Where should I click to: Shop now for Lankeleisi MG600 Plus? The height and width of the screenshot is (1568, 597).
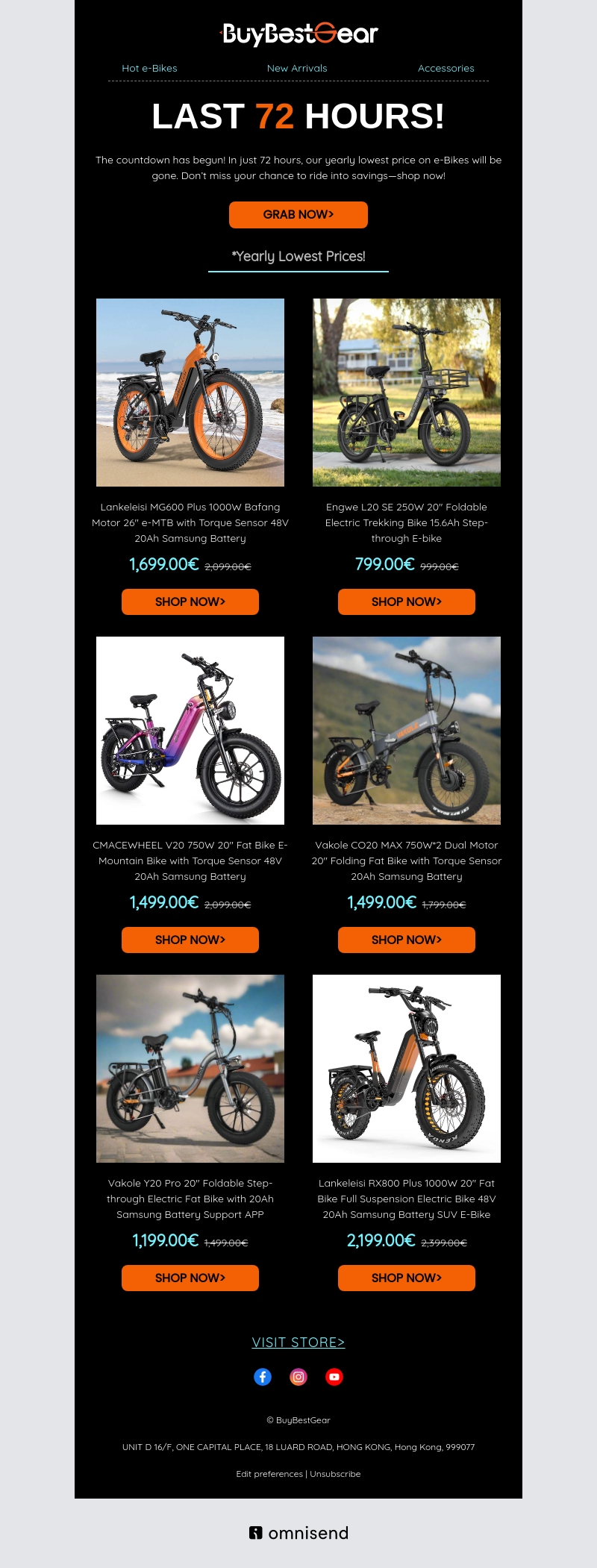pos(190,602)
